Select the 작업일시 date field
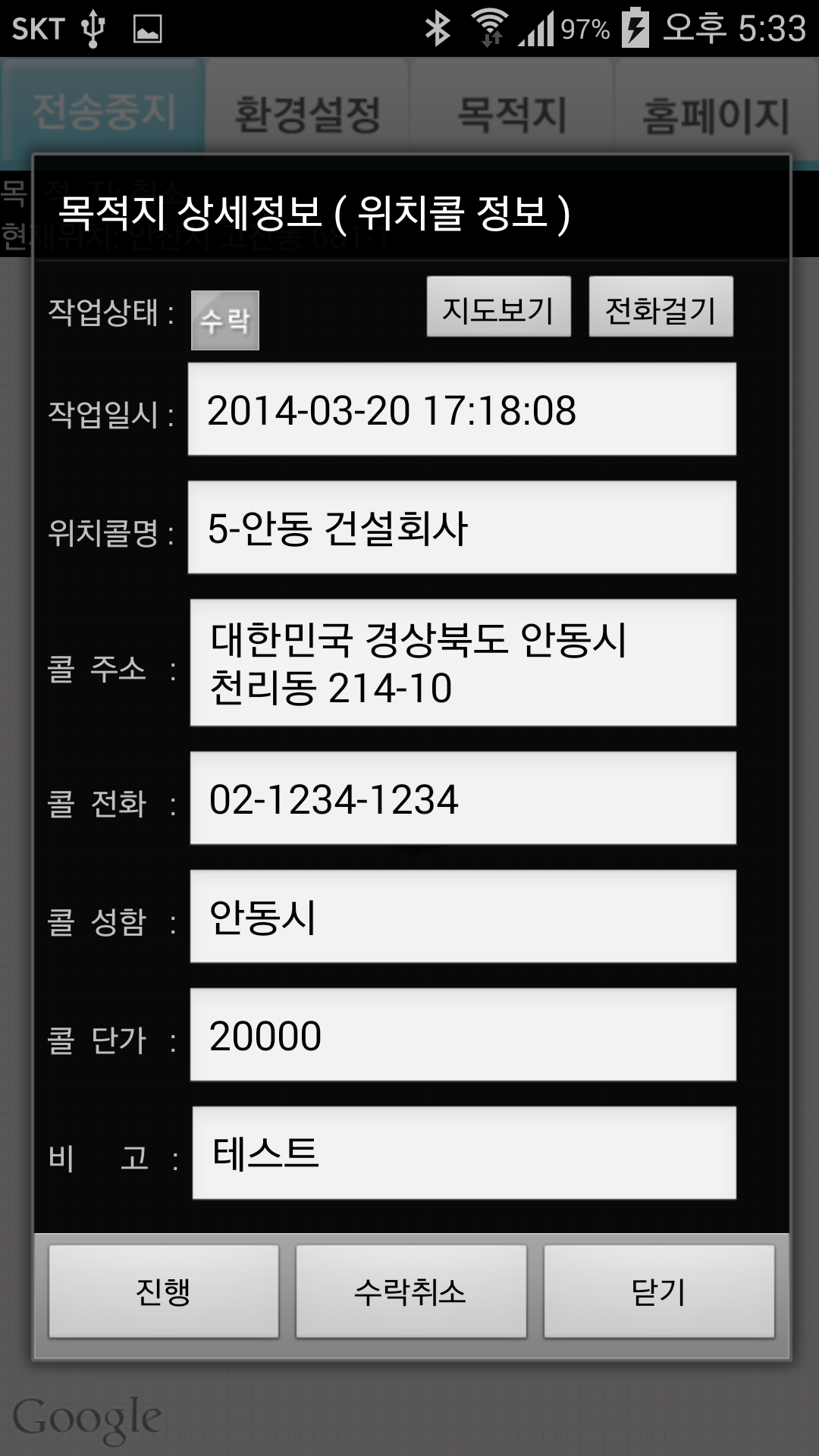 (x=462, y=409)
